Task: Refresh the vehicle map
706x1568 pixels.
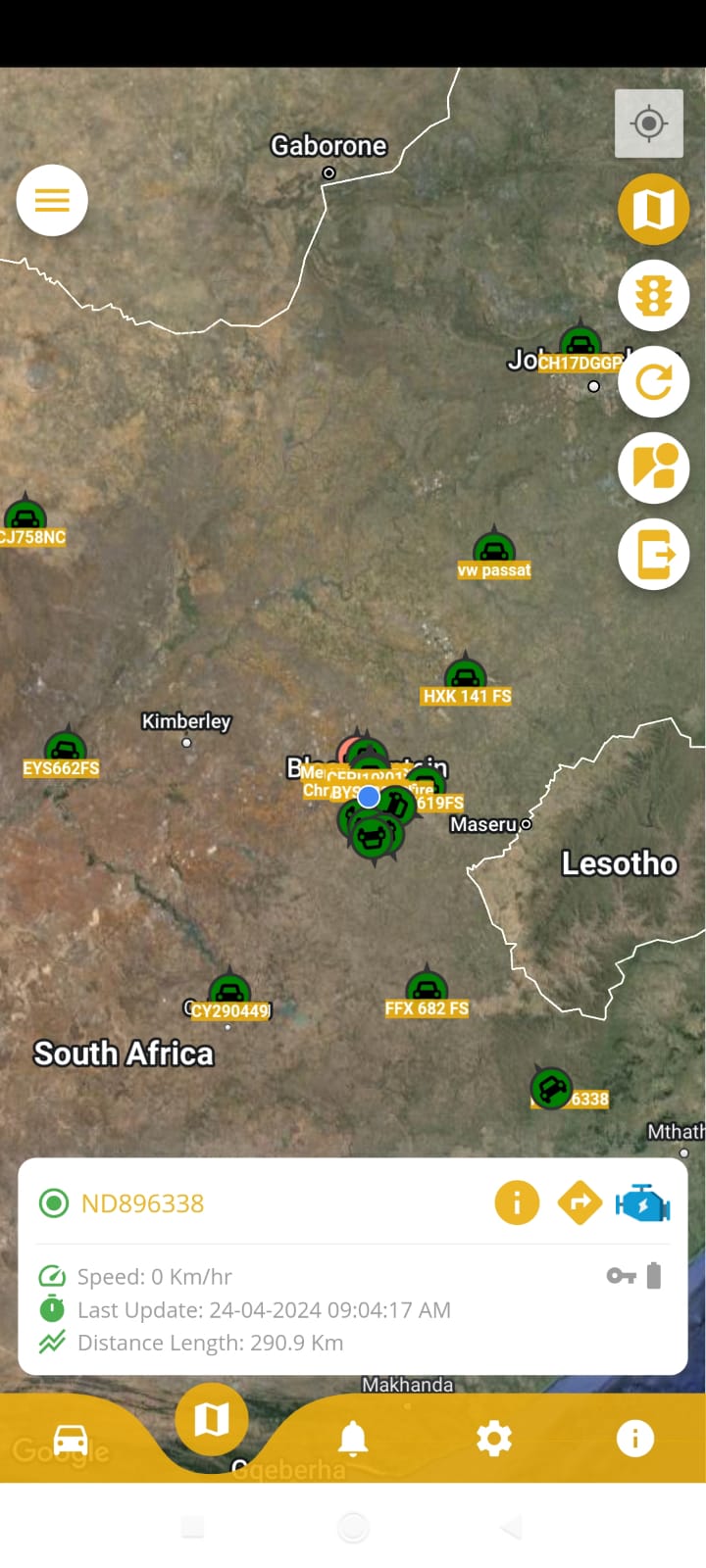Action: (653, 381)
